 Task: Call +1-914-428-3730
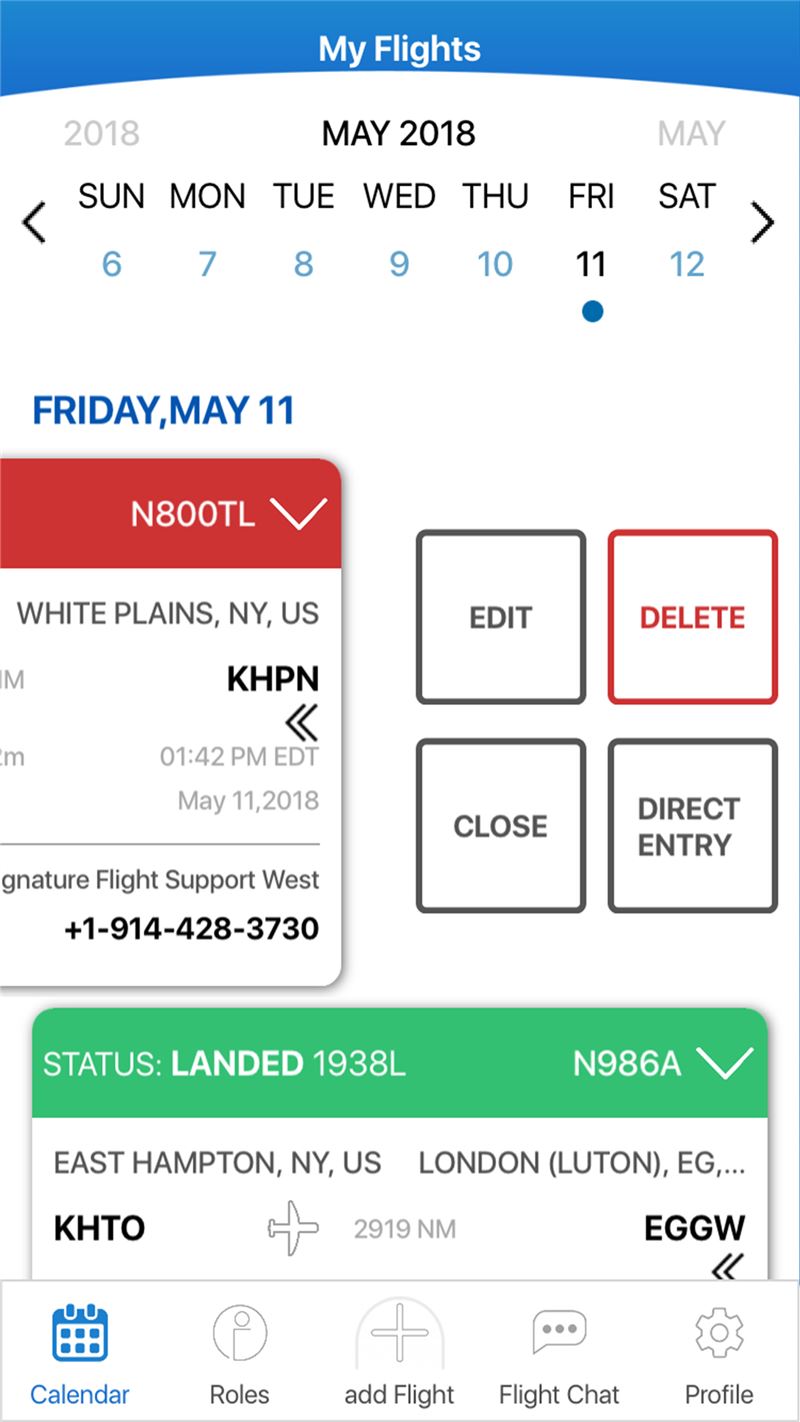(x=191, y=928)
